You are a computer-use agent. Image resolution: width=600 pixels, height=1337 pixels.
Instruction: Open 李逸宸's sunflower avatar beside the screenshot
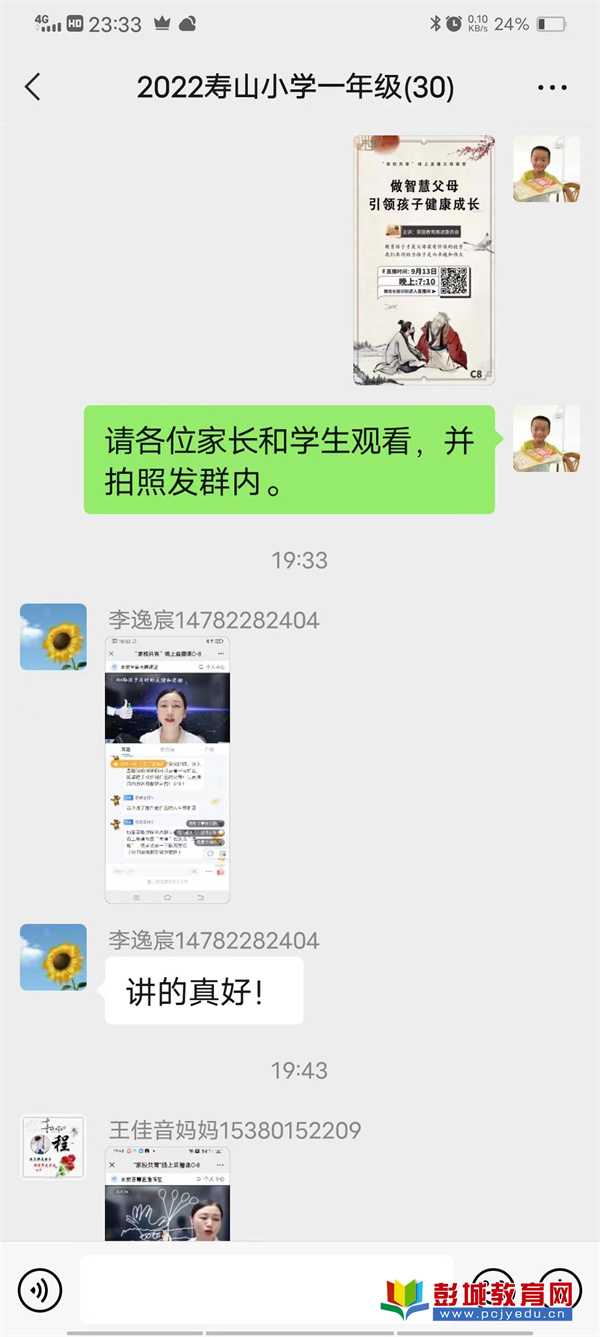tap(53, 636)
